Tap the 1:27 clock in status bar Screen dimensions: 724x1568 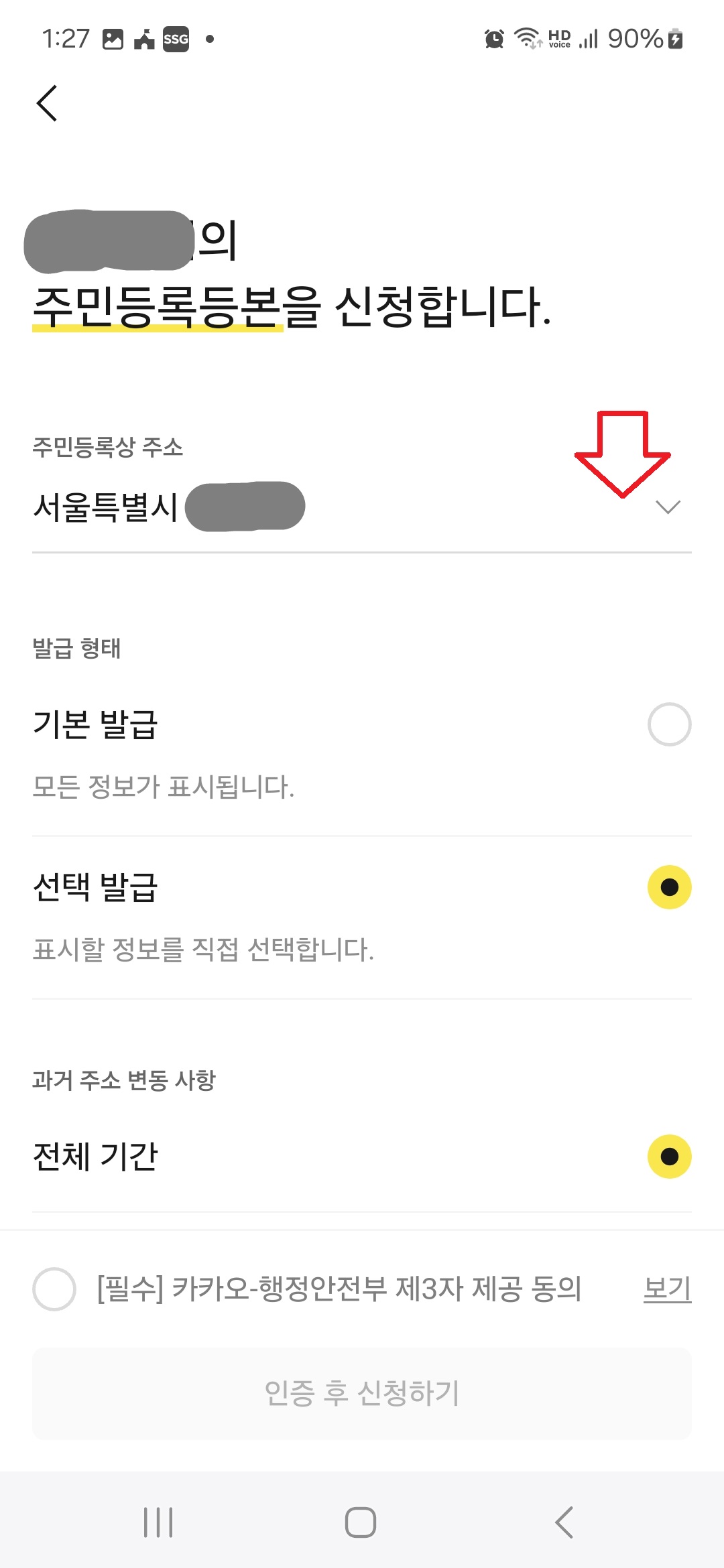pyautogui.click(x=67, y=39)
